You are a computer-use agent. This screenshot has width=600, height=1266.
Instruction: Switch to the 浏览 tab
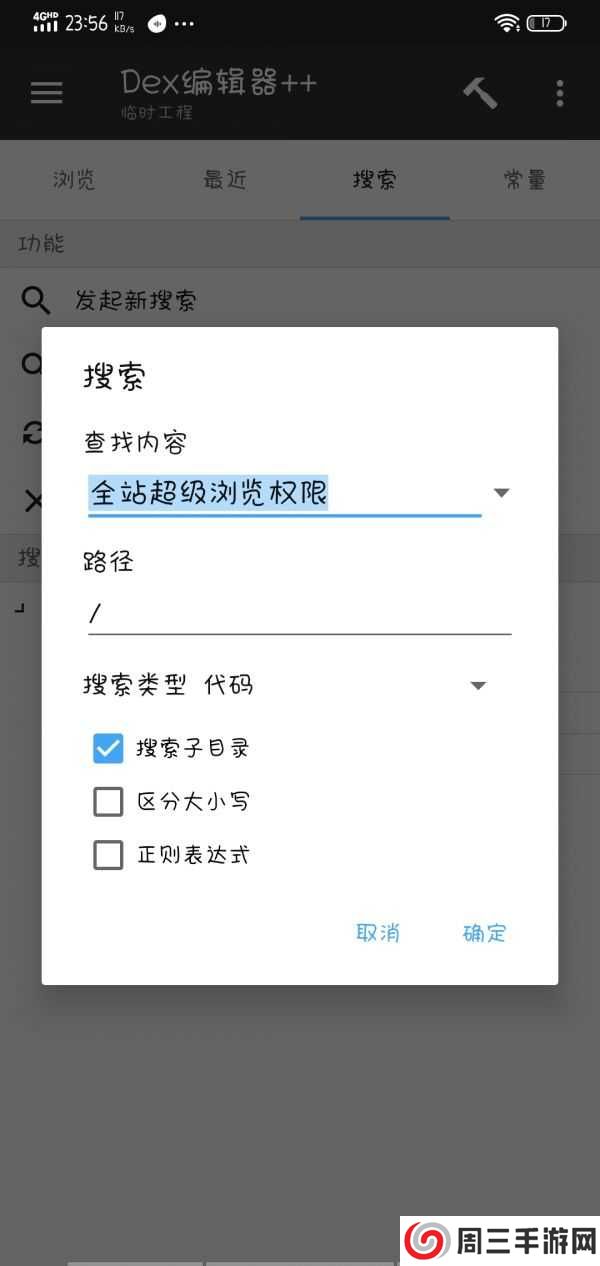[75, 180]
